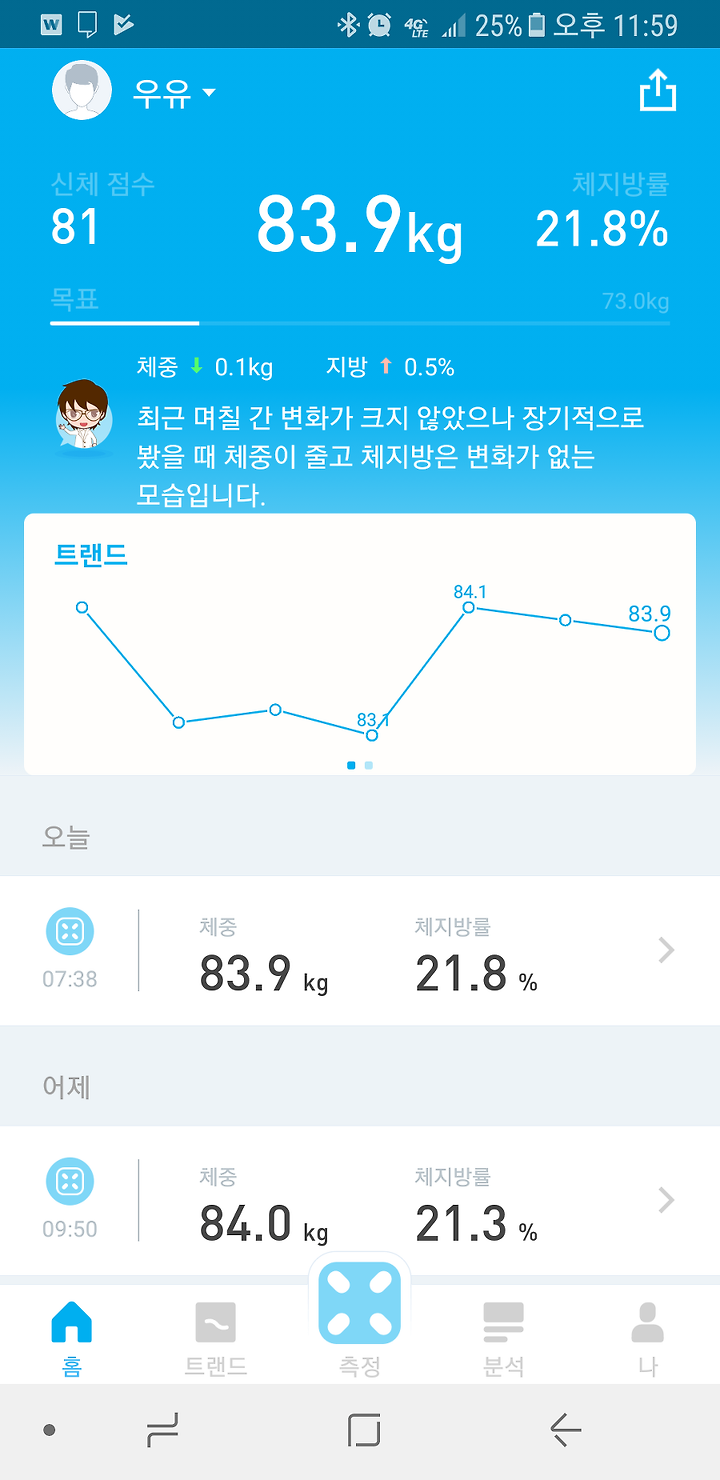Open today's 07:38 measurement record
720x1480 pixels.
(x=360, y=950)
